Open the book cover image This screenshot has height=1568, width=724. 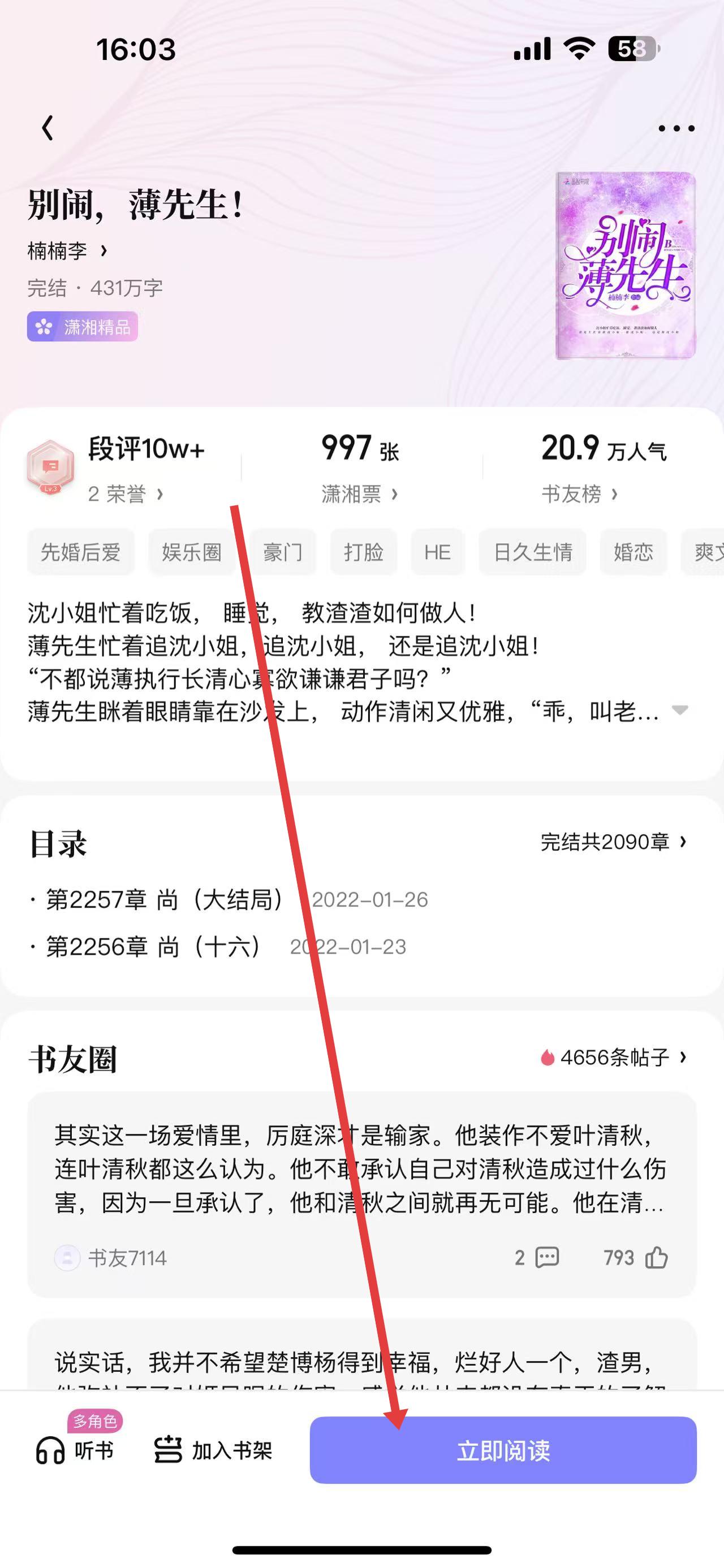click(626, 266)
